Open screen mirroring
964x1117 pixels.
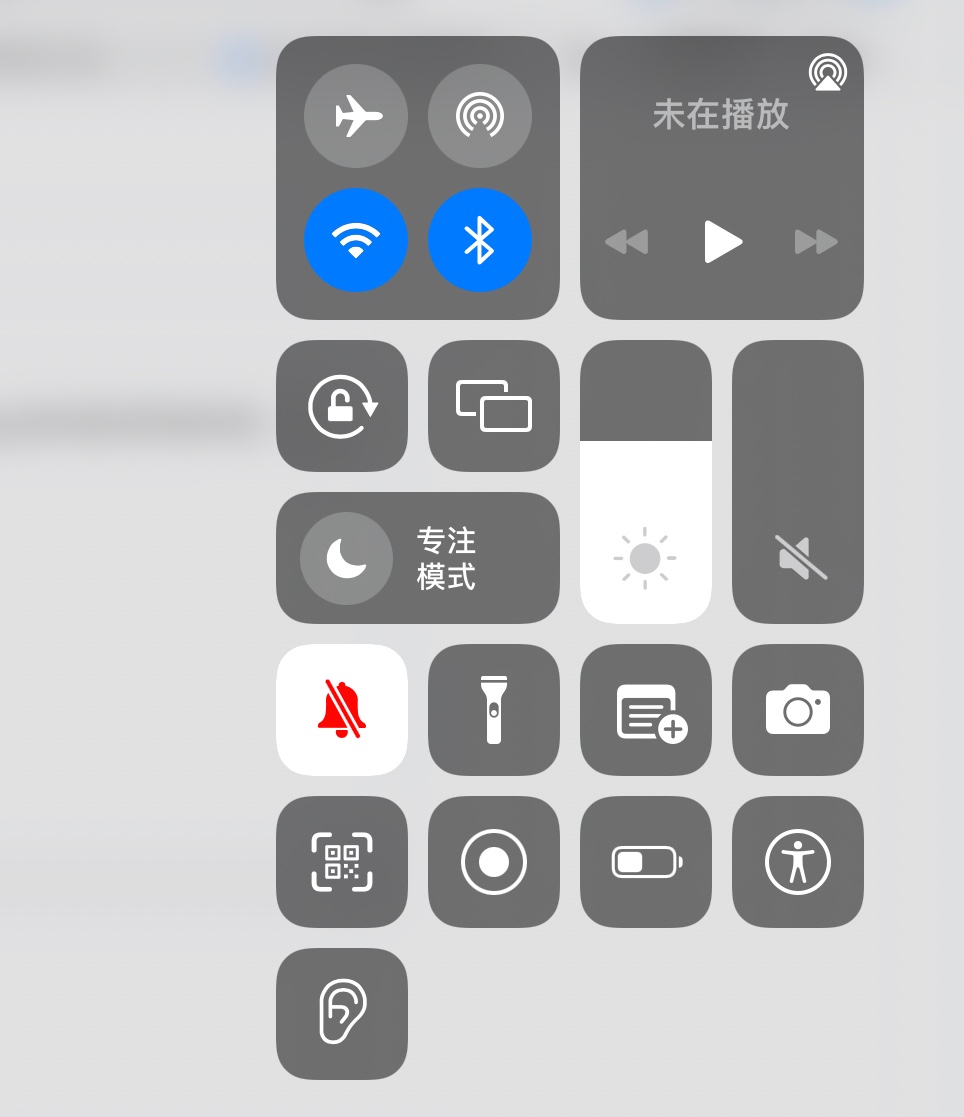pos(494,406)
